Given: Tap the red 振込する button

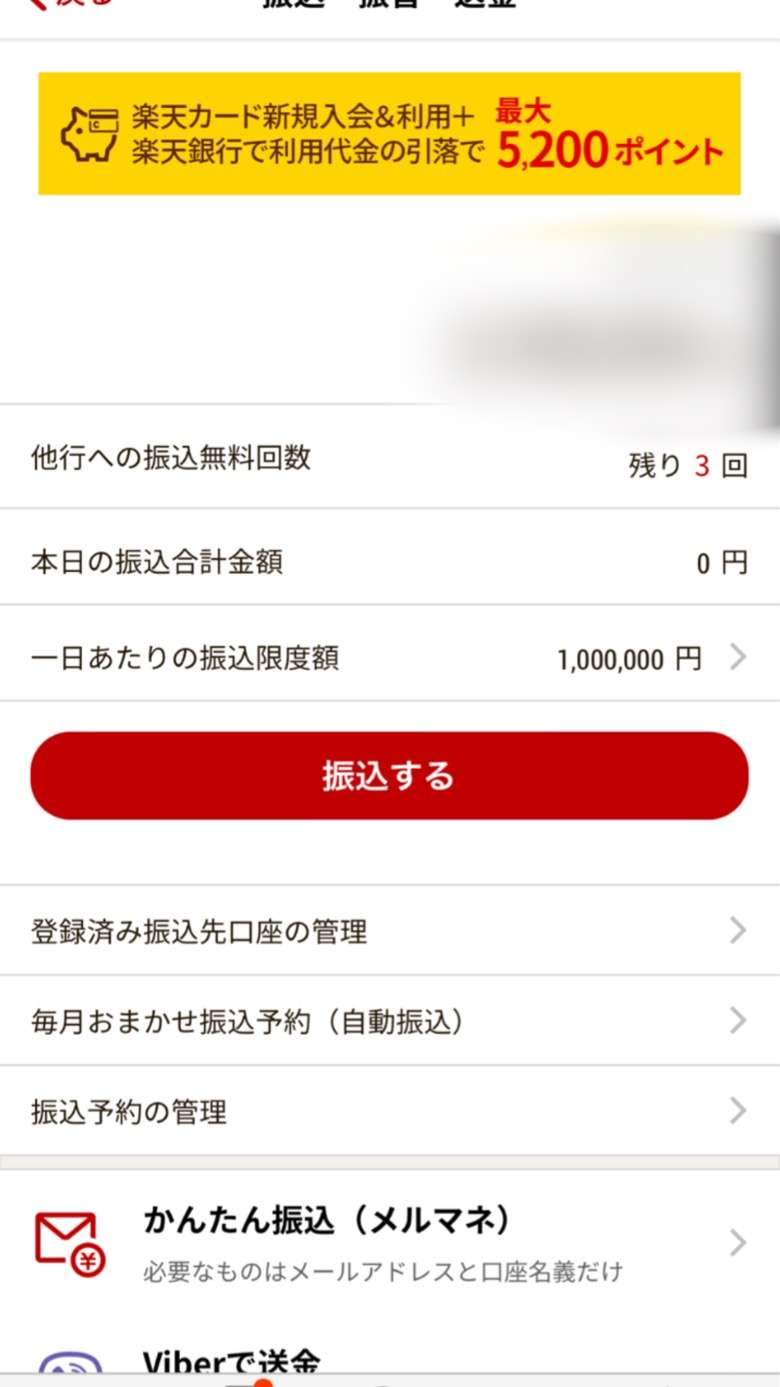Looking at the screenshot, I should pos(389,776).
